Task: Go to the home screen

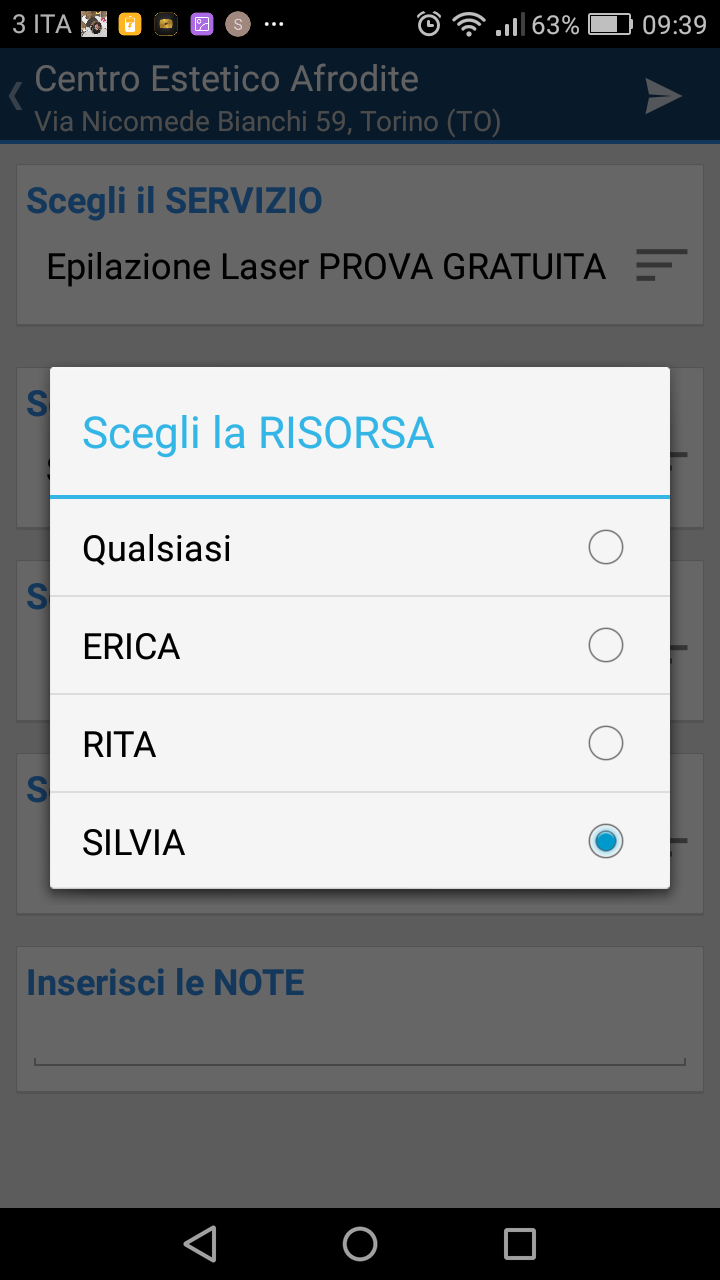Action: pyautogui.click(x=360, y=1244)
